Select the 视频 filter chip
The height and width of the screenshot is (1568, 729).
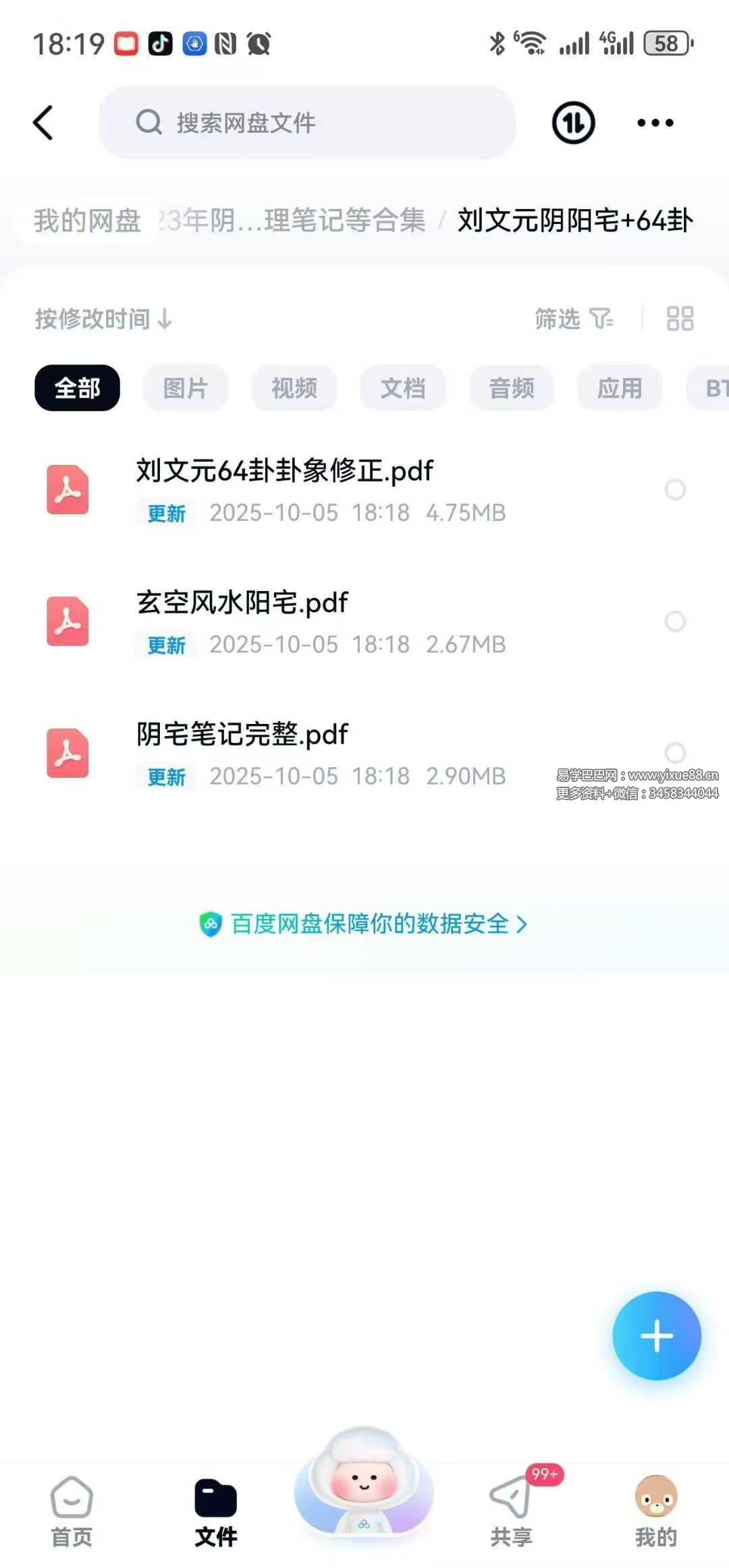(x=294, y=388)
